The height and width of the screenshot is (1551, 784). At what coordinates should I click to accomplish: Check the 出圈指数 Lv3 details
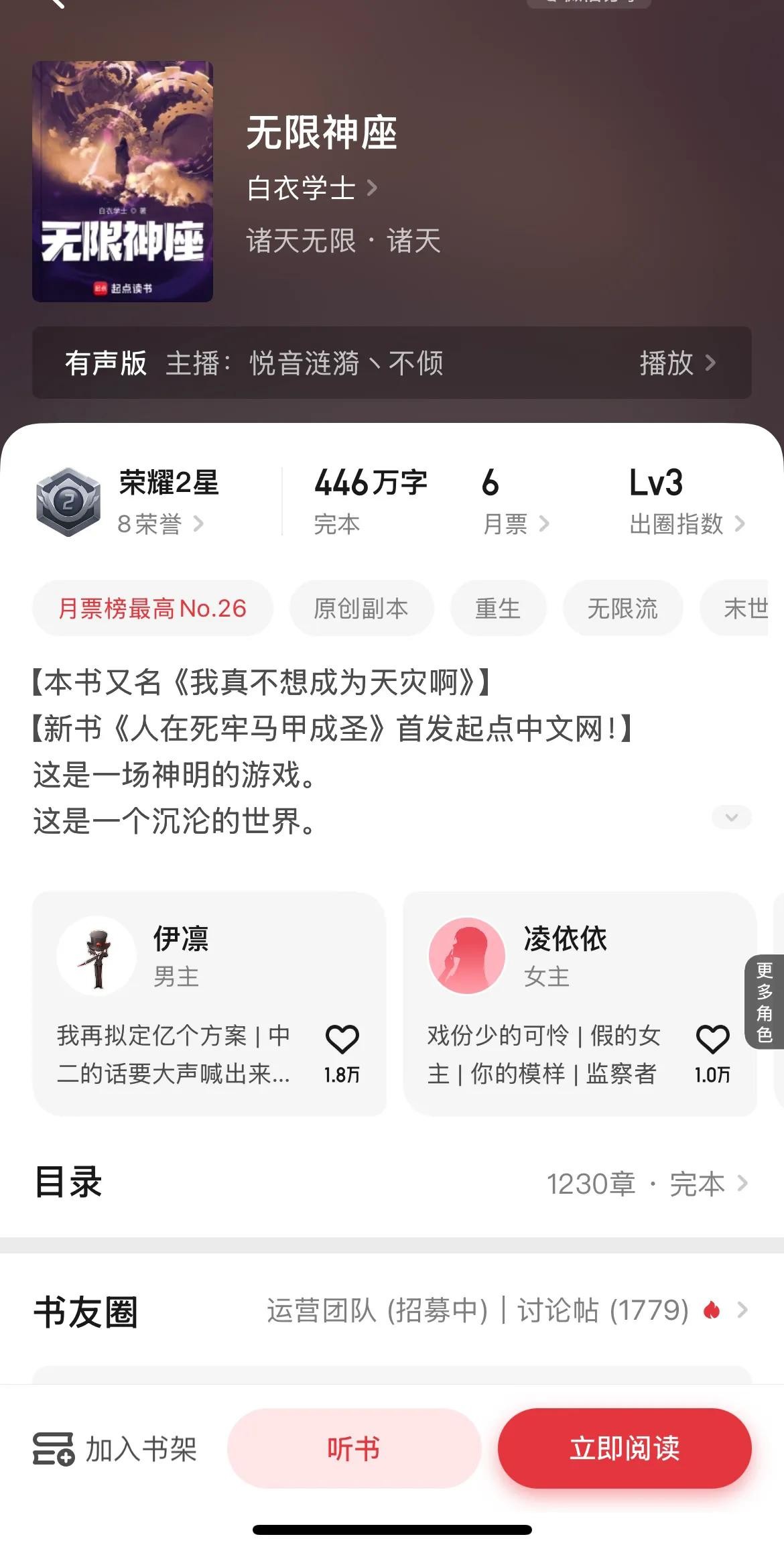click(686, 524)
